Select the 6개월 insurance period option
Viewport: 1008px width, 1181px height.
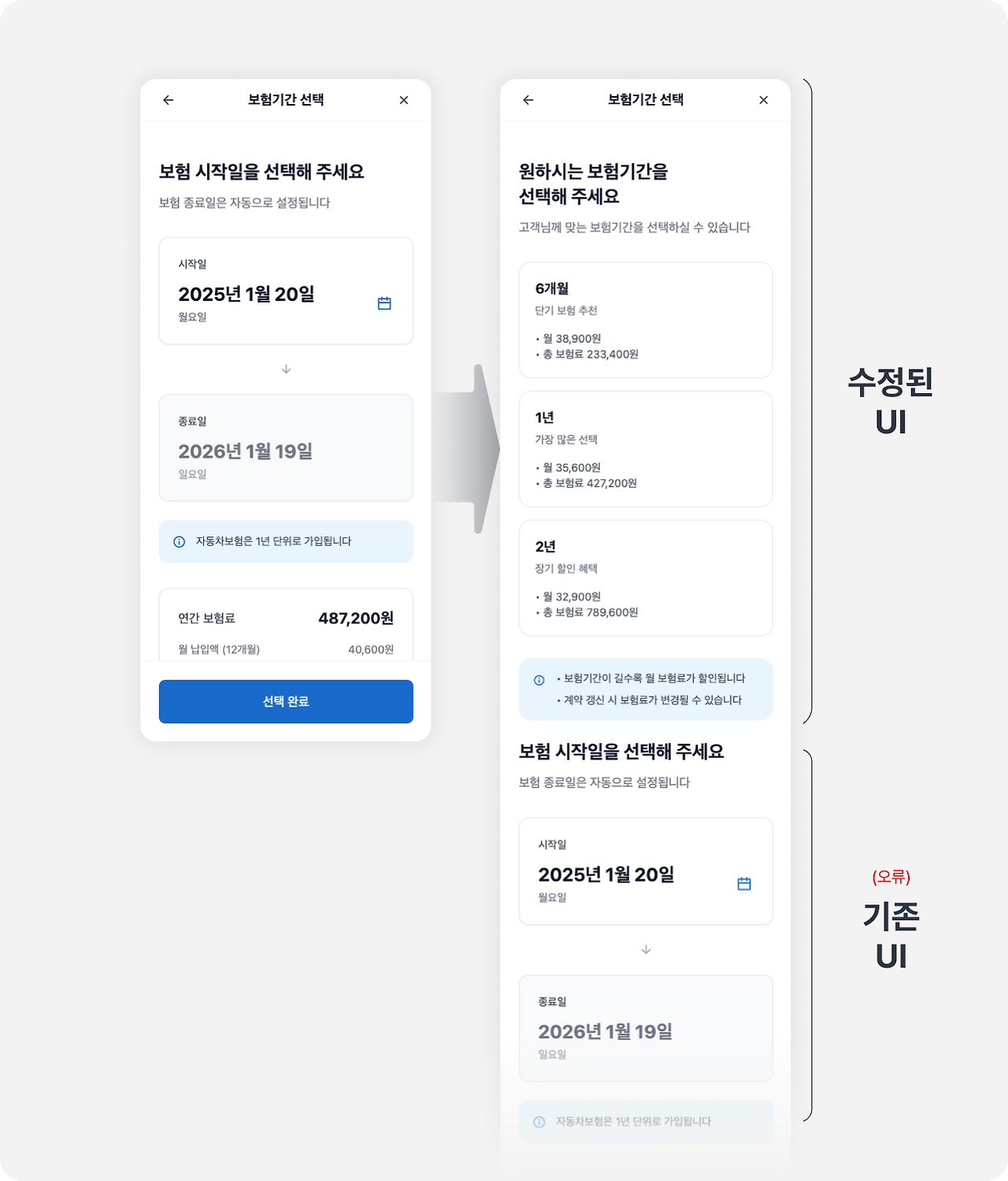pos(646,320)
